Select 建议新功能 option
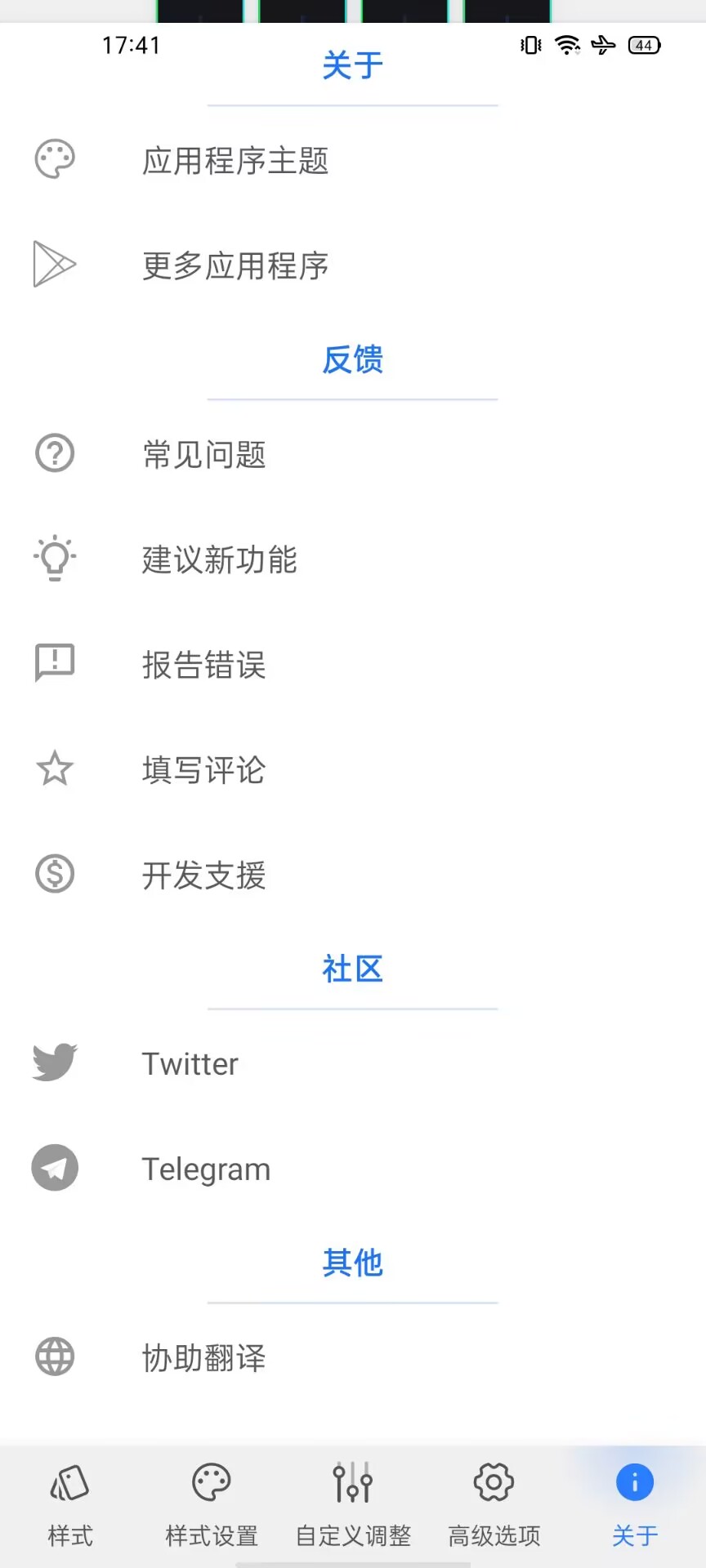 (353, 559)
